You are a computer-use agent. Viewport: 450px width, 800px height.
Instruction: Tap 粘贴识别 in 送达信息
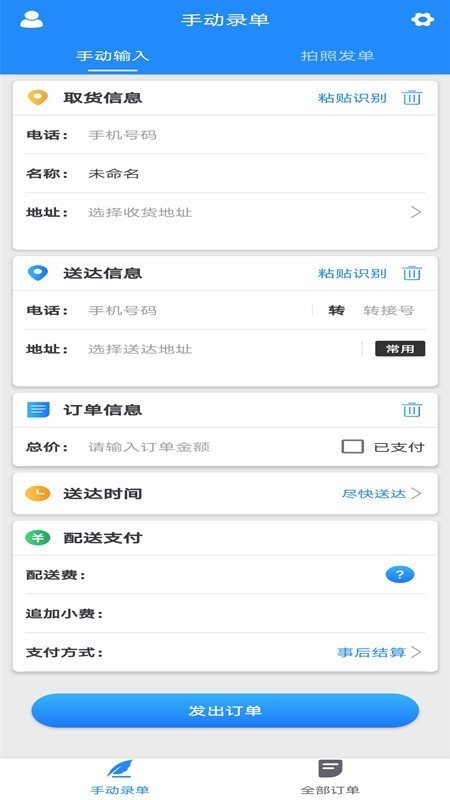coord(352,273)
